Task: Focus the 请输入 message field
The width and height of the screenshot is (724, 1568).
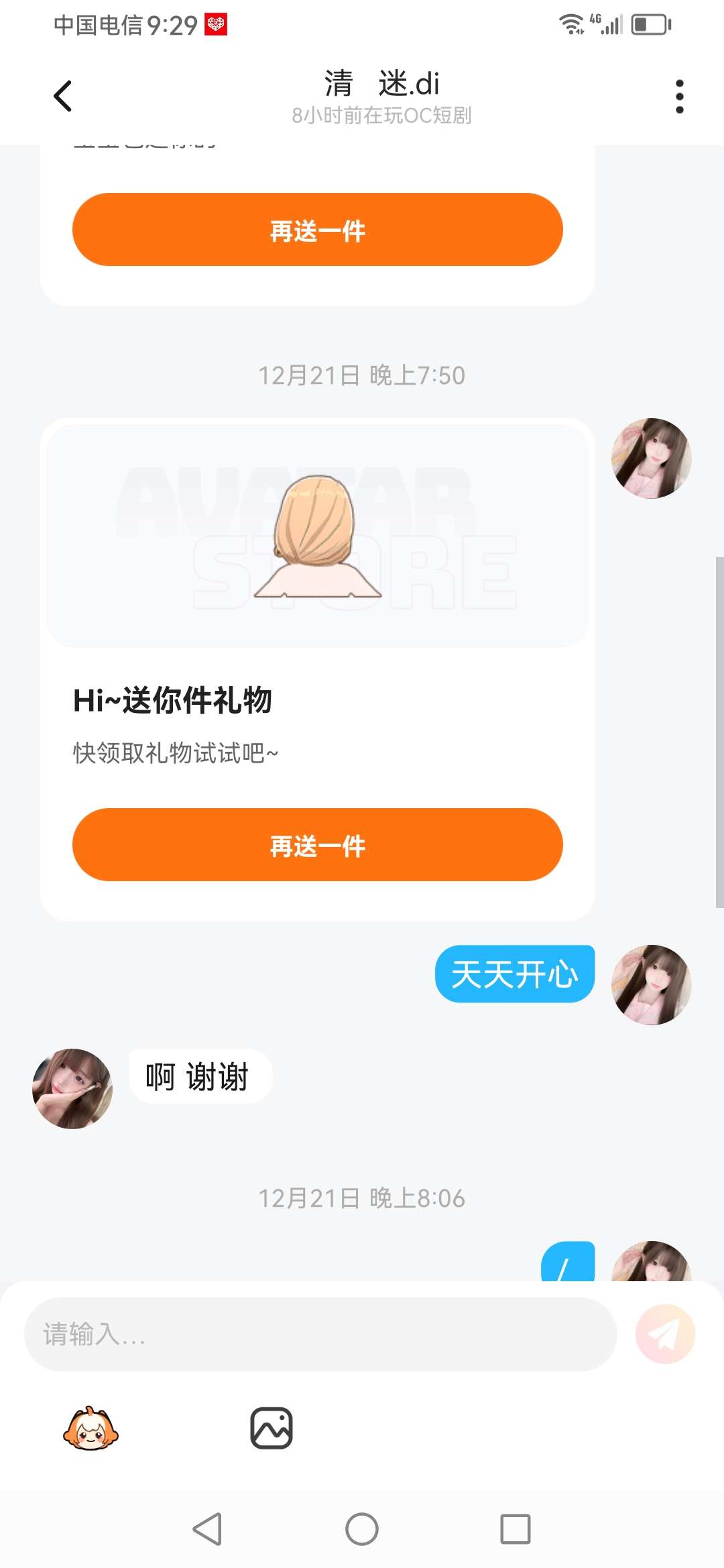Action: click(x=320, y=1334)
